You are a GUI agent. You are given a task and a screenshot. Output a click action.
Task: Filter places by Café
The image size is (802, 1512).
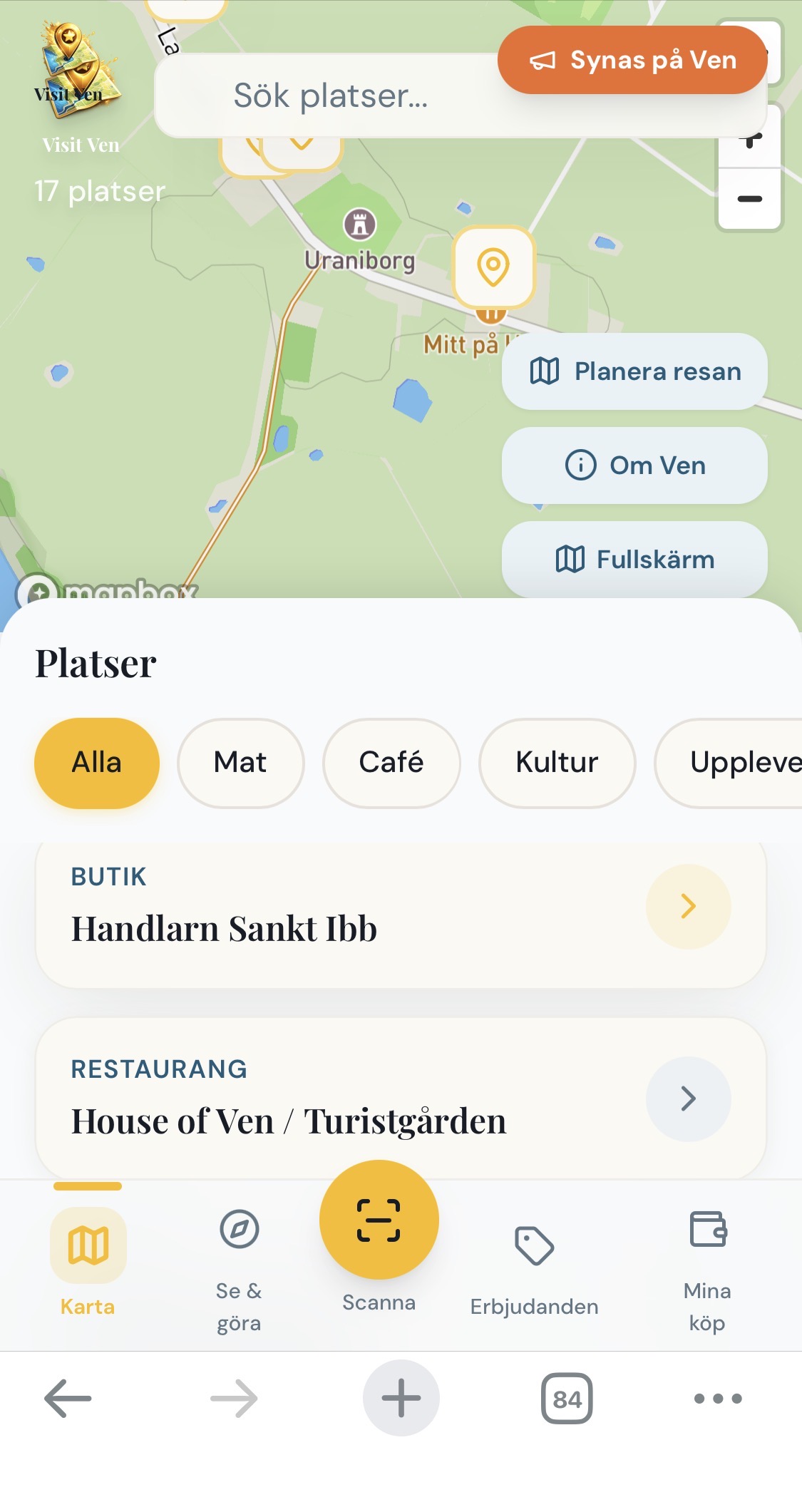tap(391, 763)
